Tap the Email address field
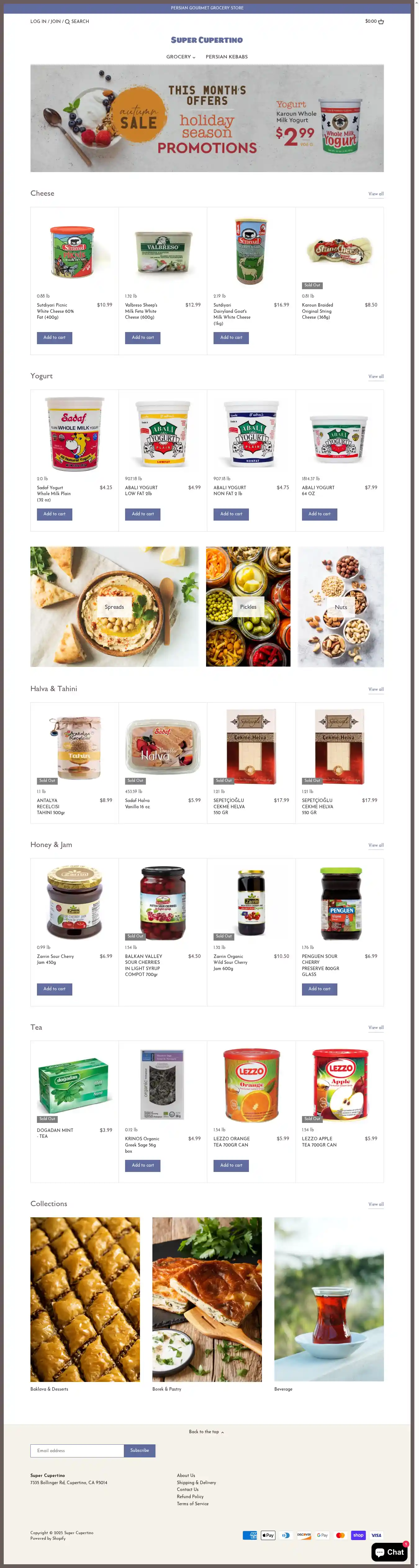 click(x=77, y=1451)
